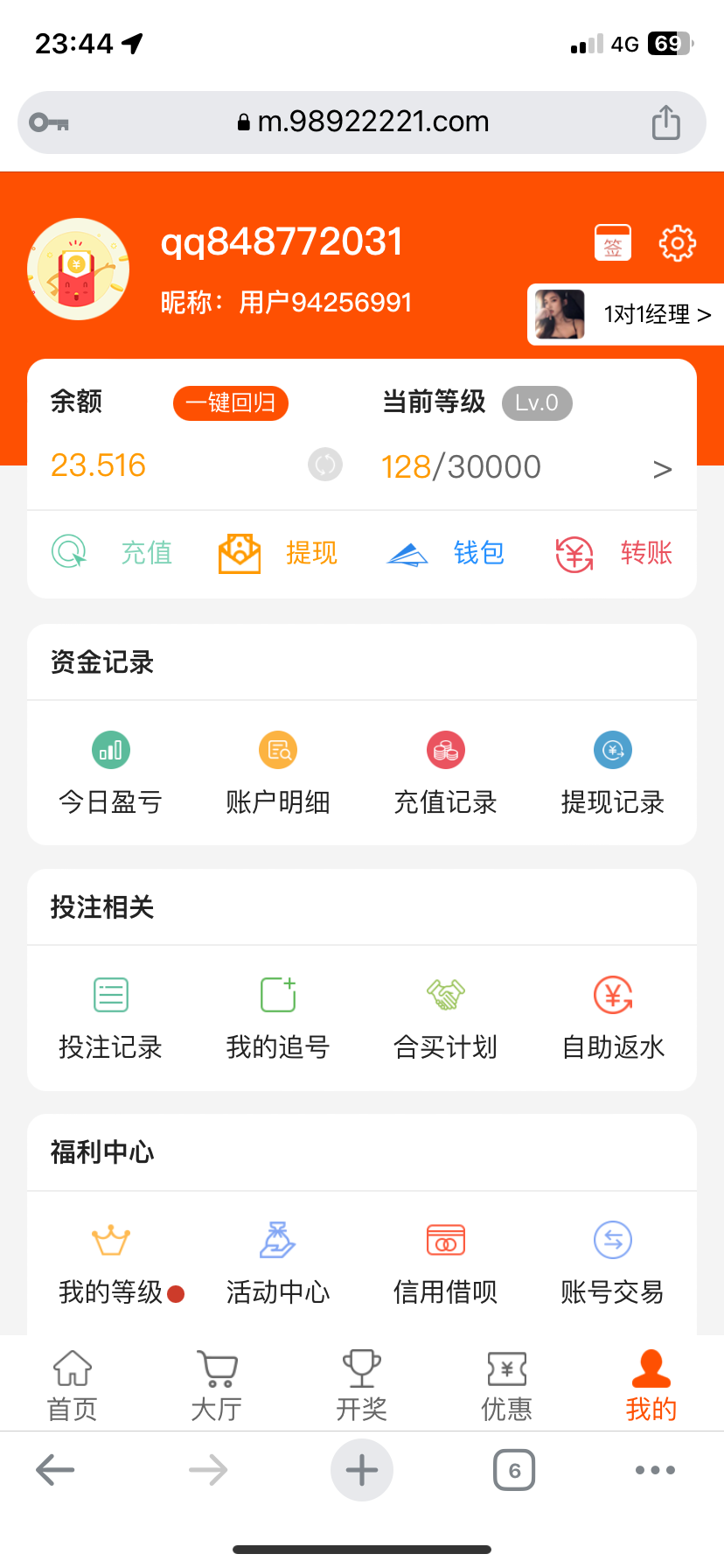Check 充值记录 recharge records icon

445,750
